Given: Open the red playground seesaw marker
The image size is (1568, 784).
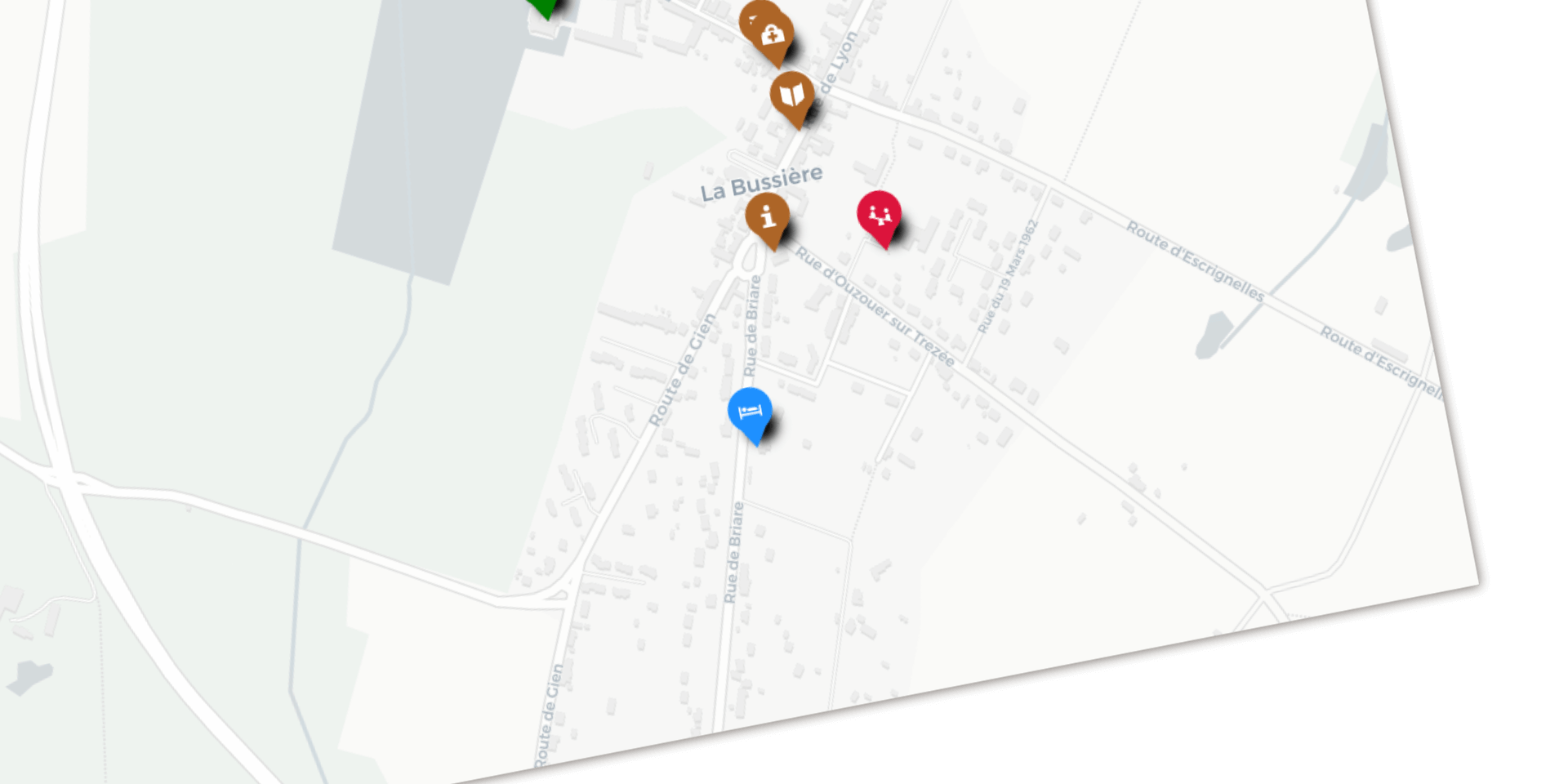Looking at the screenshot, I should tap(879, 216).
